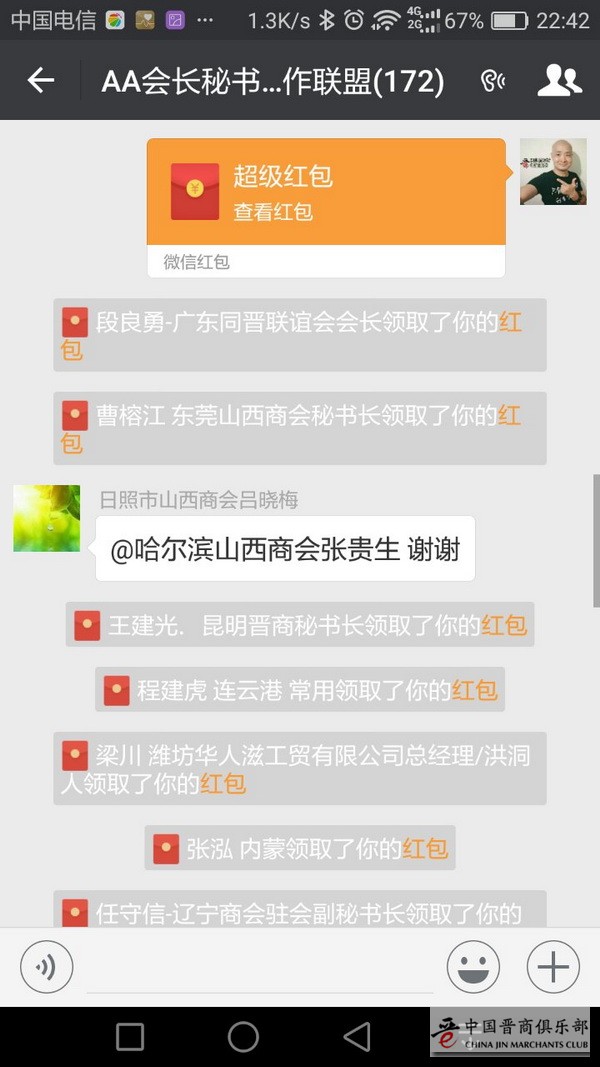600x1067 pixels.
Task: Open 吕晓梅's profile avatar
Action: click(x=47, y=518)
